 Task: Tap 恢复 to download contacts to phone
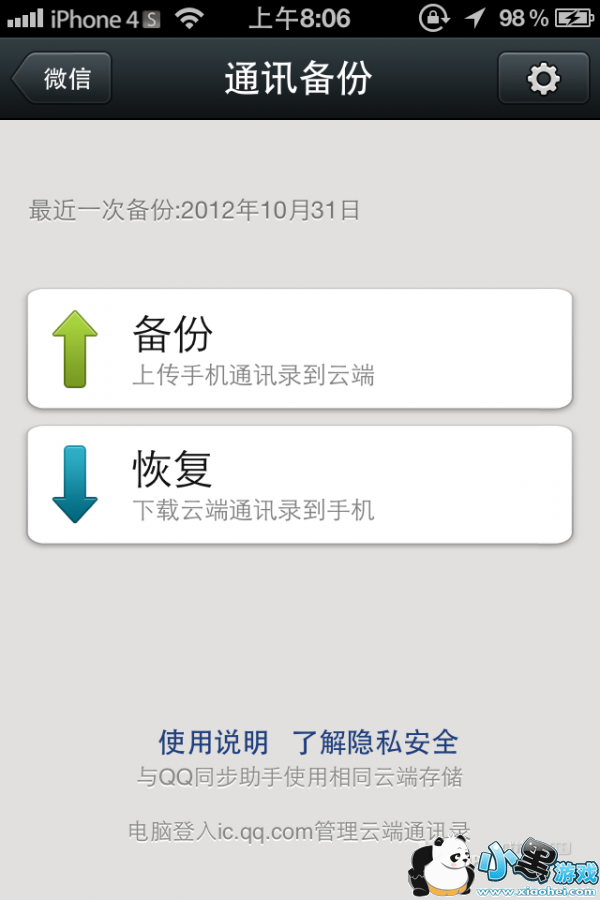coord(299,485)
